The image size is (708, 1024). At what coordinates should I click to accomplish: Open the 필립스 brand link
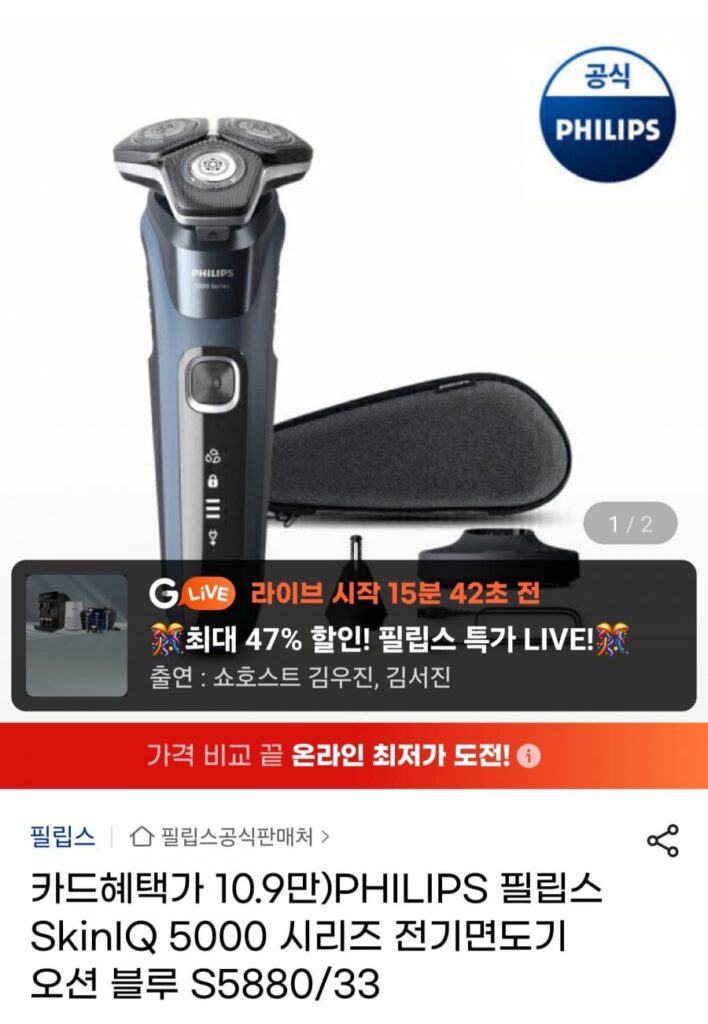tap(62, 835)
